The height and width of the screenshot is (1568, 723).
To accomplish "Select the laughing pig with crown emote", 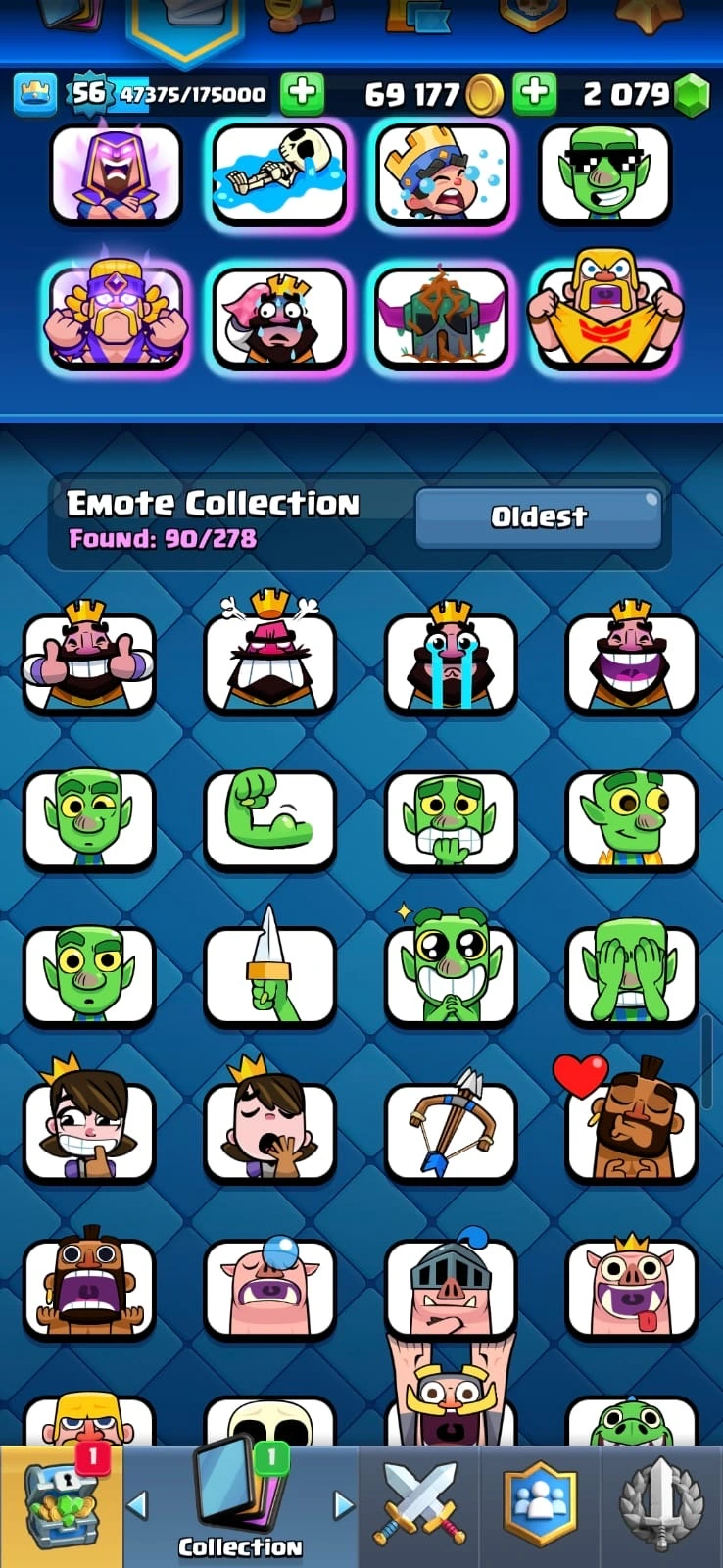I will [x=631, y=1287].
